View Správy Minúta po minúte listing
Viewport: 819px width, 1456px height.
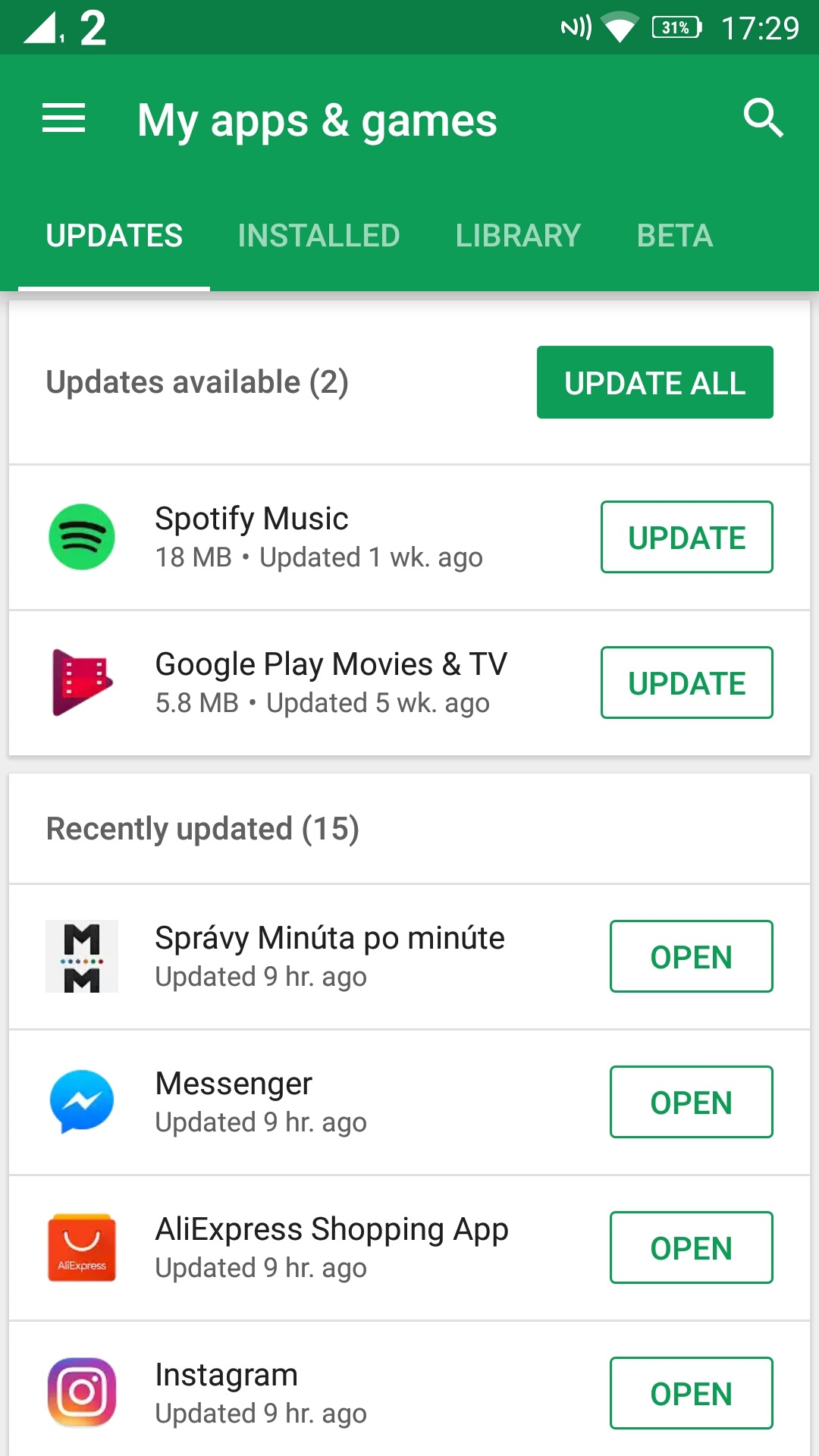pos(303,956)
